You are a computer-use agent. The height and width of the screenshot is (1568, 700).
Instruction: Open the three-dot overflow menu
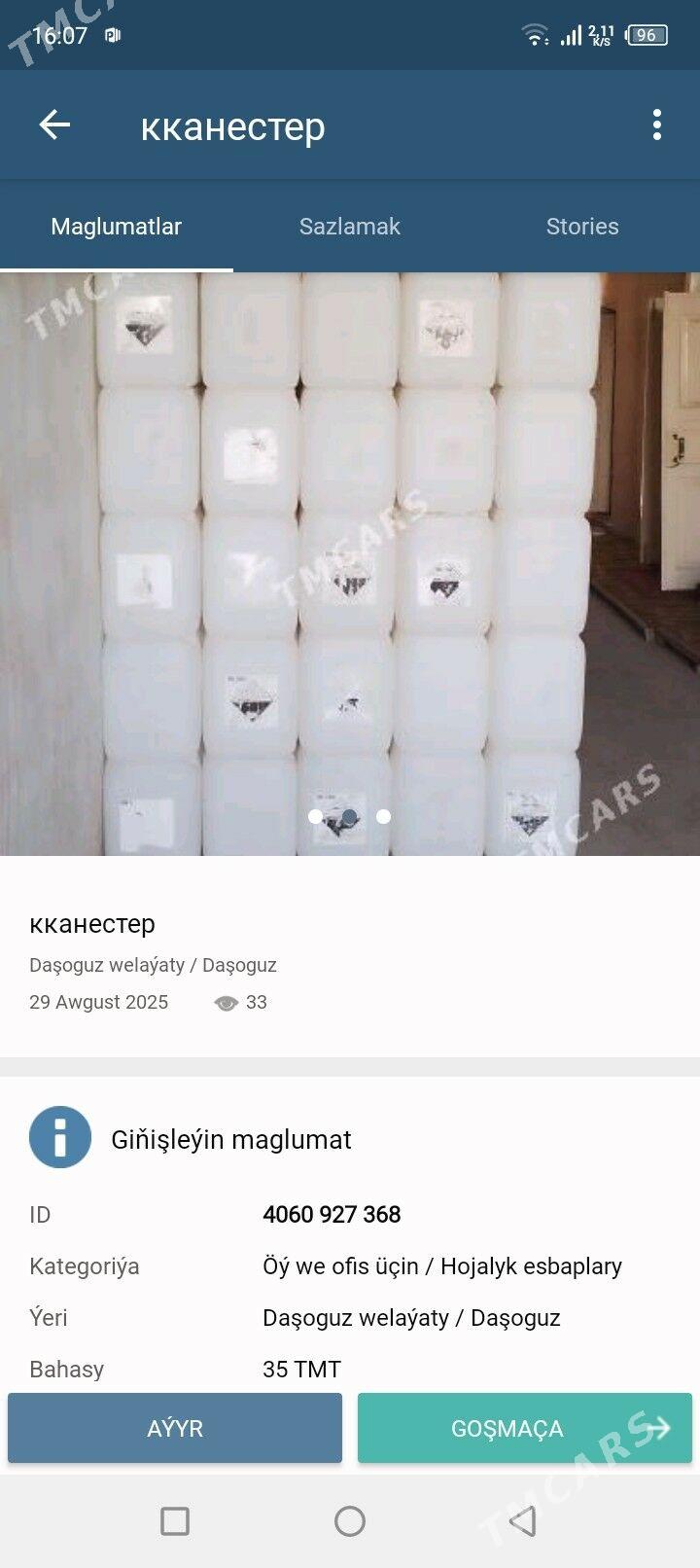tap(657, 125)
